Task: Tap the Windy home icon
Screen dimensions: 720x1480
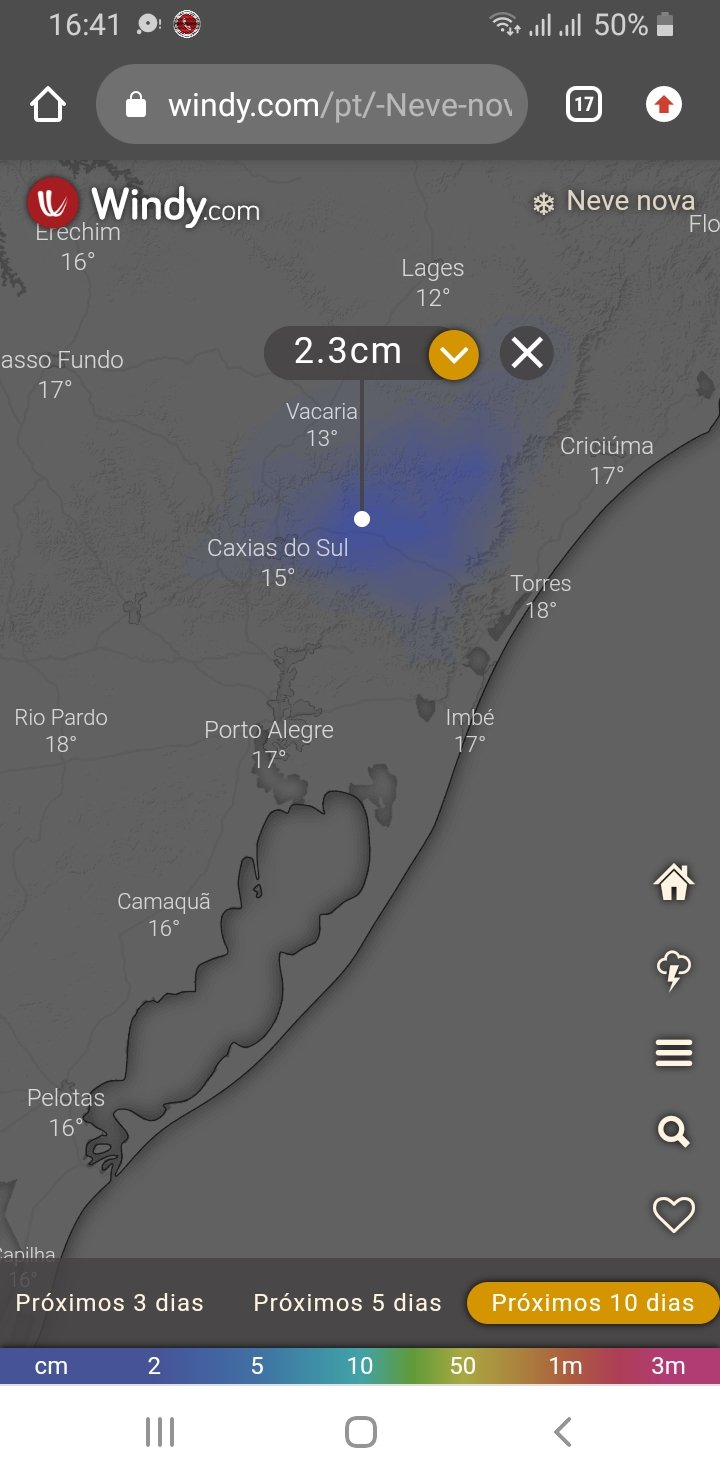Action: (x=673, y=882)
